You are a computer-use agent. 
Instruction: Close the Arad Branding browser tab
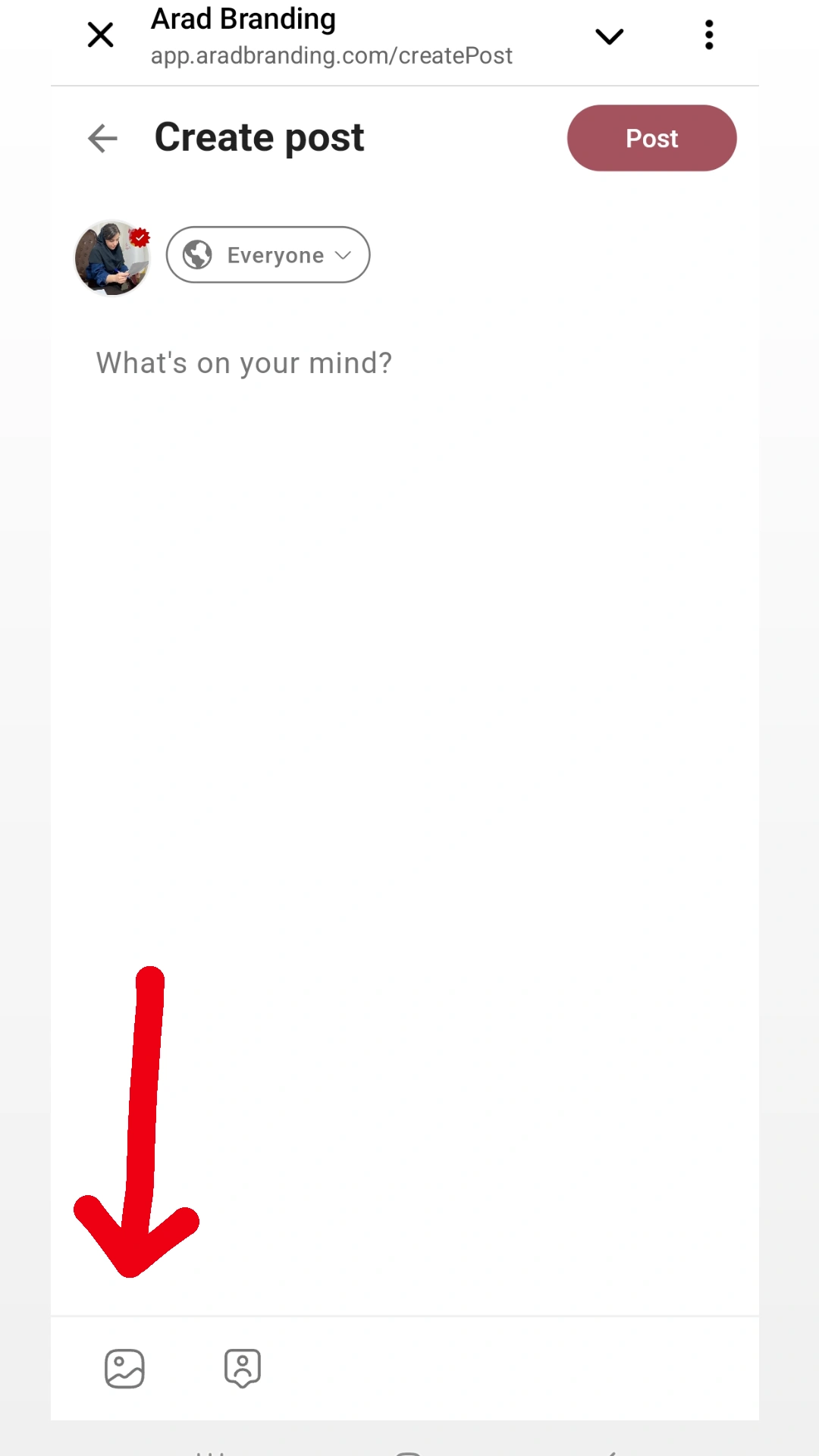(100, 35)
